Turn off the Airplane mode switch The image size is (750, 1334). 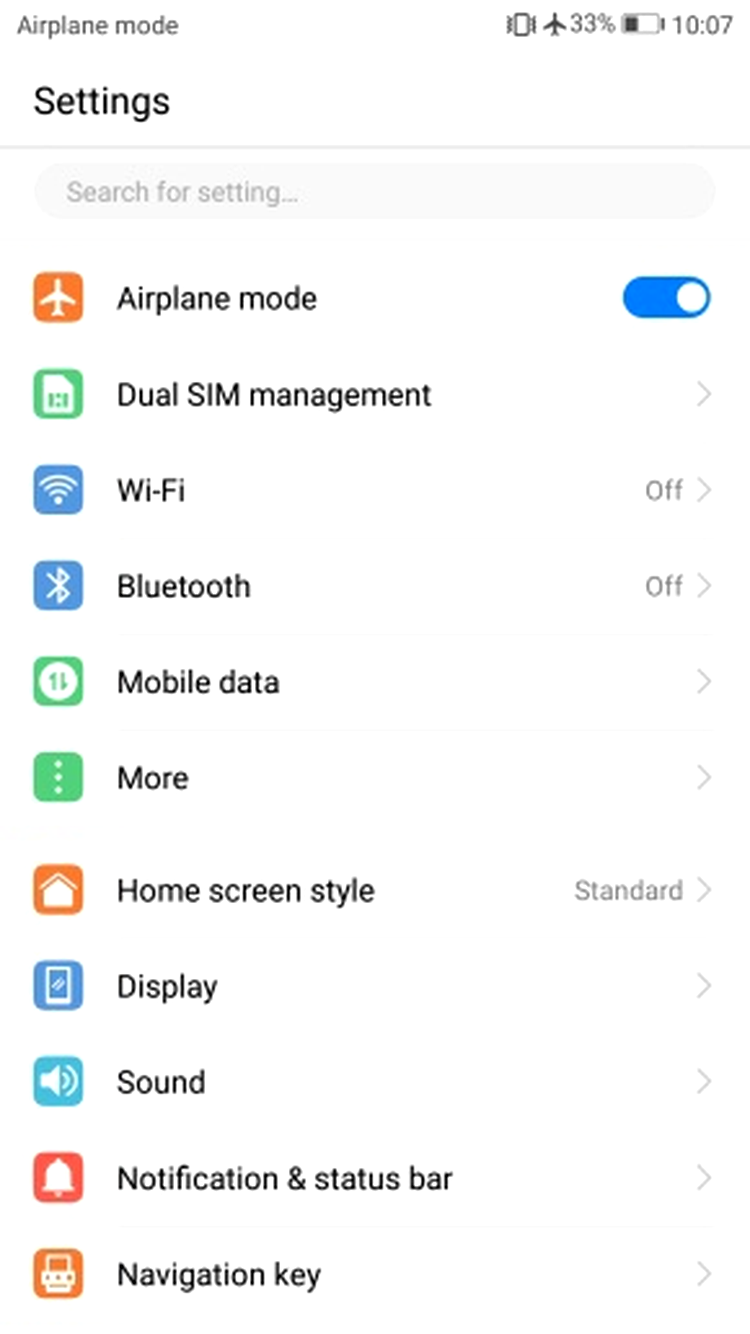(x=666, y=298)
